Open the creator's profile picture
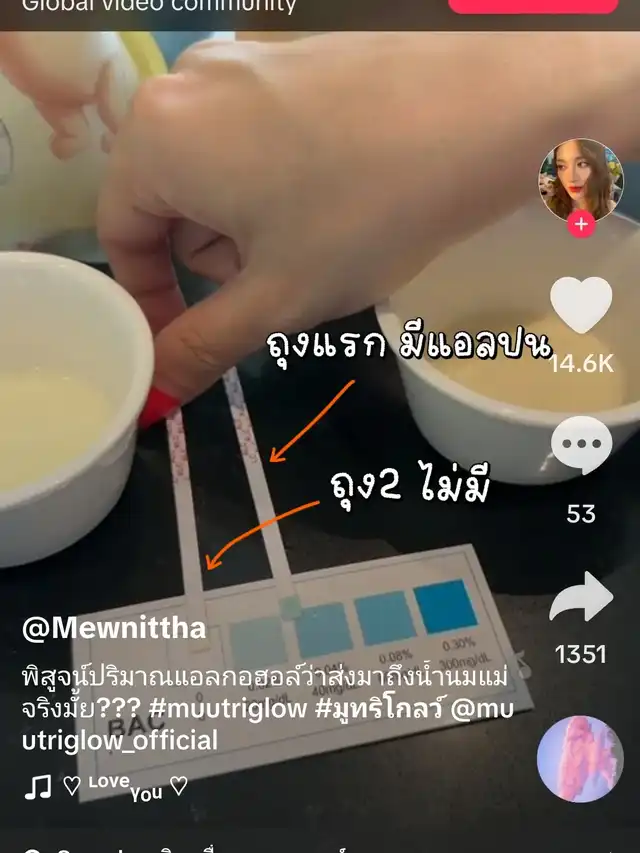640x853 pixels. [581, 178]
